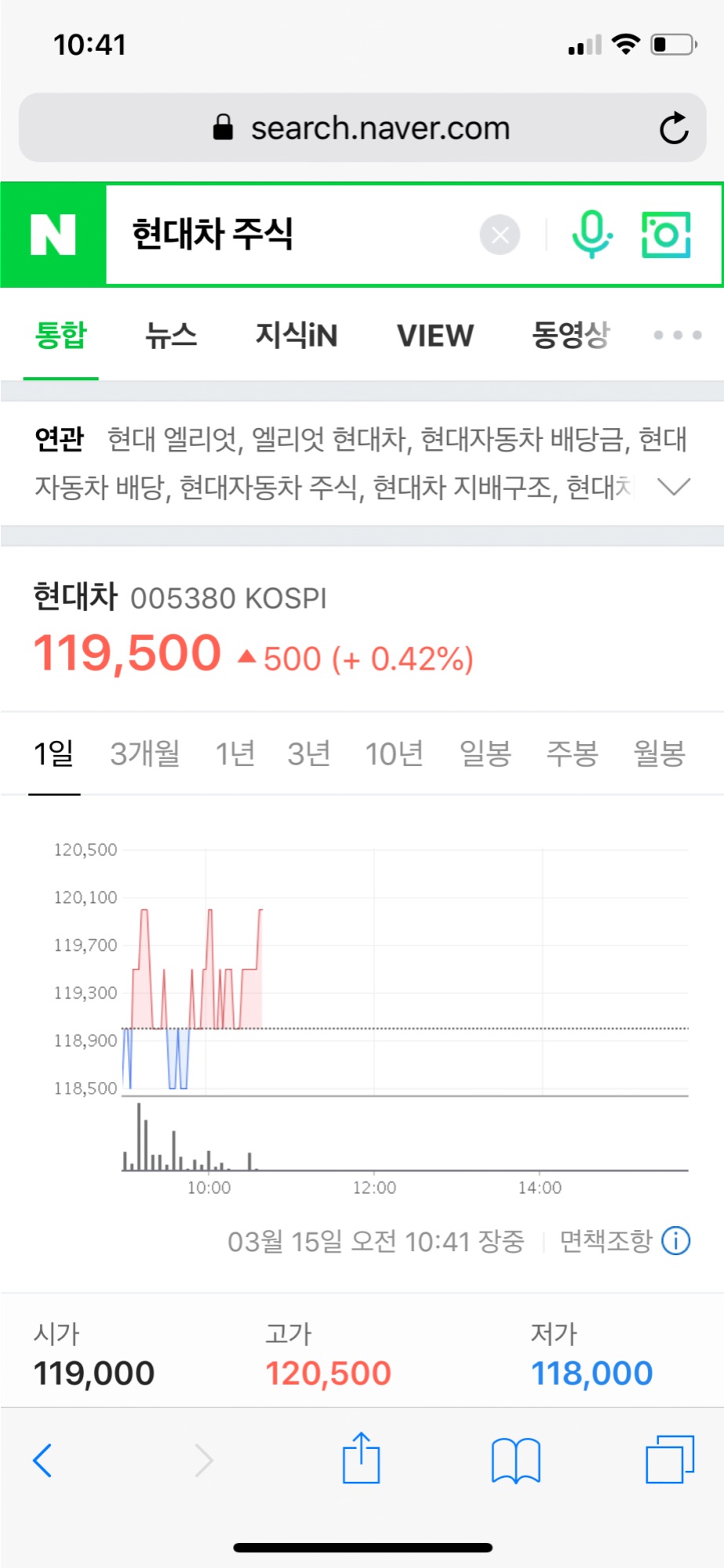Viewport: 724px width, 1568px height.
Task: Clear the search query text
Action: [x=500, y=234]
